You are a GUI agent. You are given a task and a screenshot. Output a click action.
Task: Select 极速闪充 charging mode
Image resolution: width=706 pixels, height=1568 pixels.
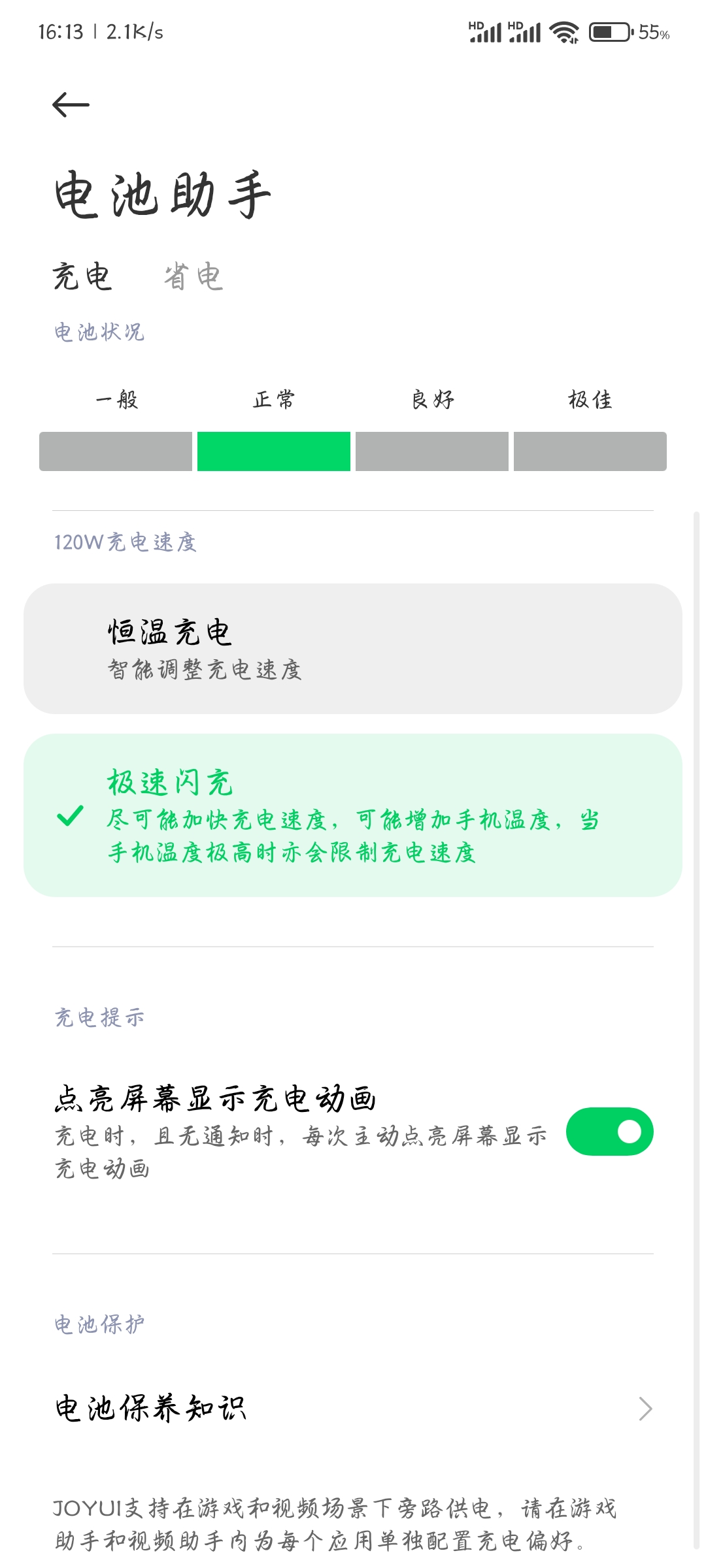click(x=353, y=815)
